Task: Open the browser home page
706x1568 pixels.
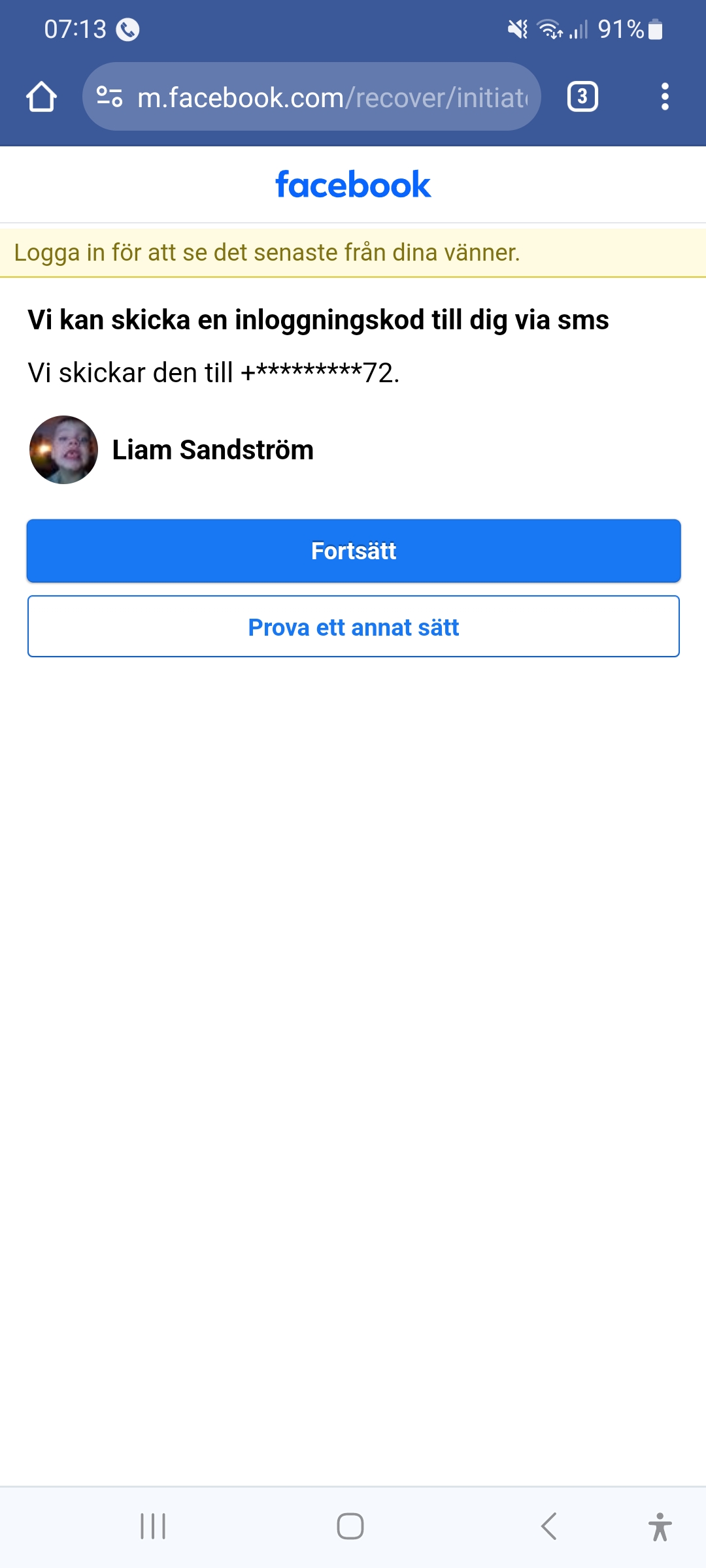Action: click(x=41, y=97)
